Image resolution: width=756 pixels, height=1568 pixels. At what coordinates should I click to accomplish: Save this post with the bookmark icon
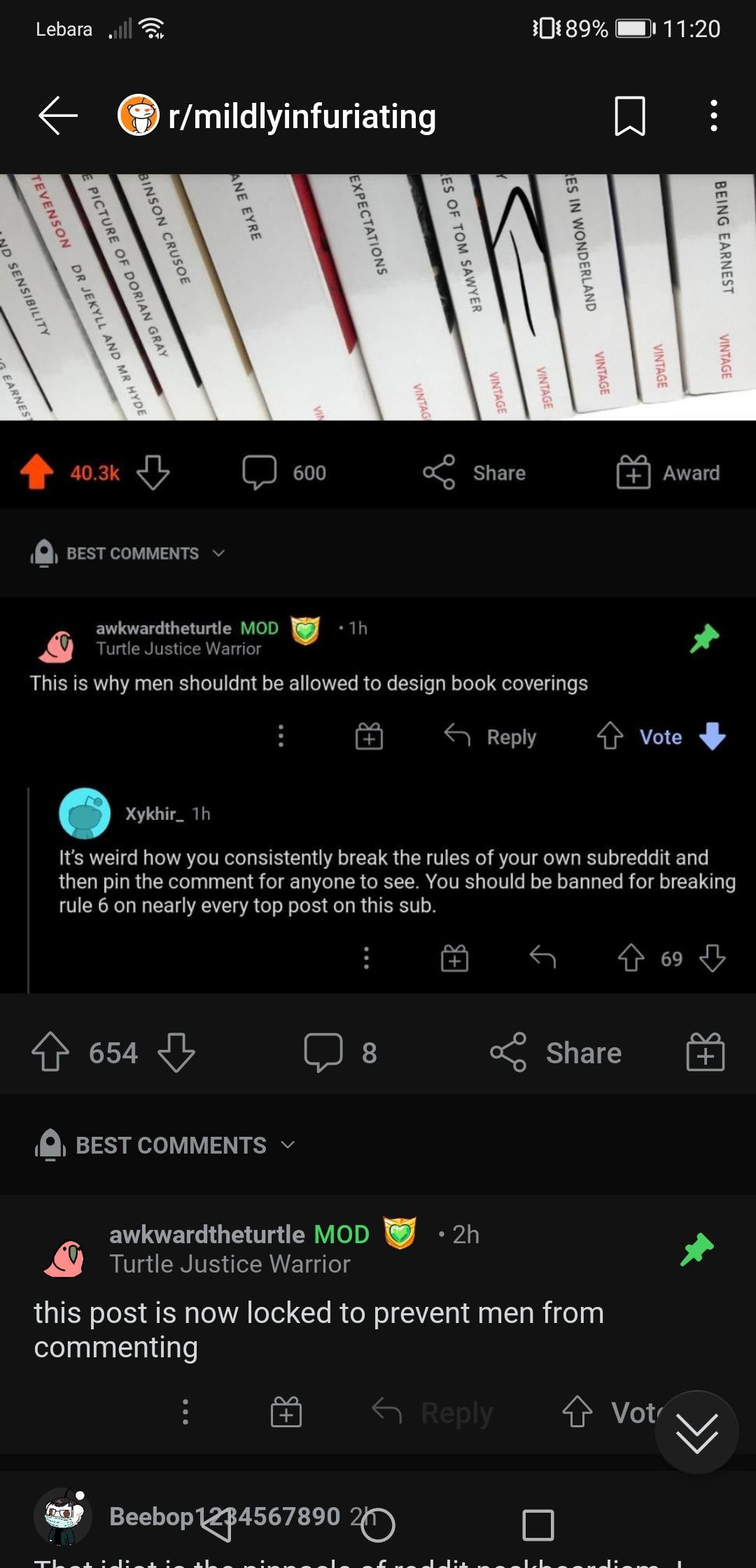[x=629, y=116]
